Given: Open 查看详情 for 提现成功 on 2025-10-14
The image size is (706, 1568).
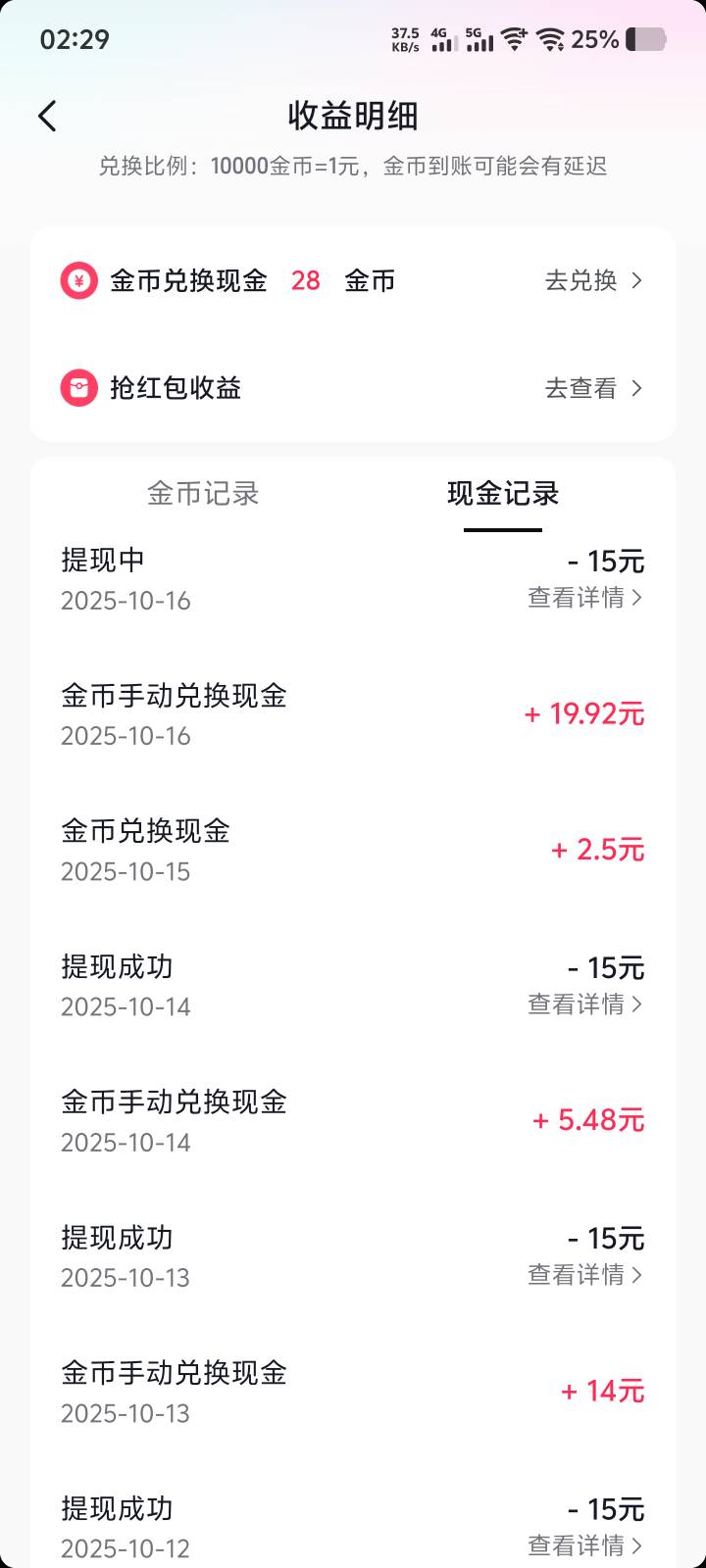Looking at the screenshot, I should 584,1004.
